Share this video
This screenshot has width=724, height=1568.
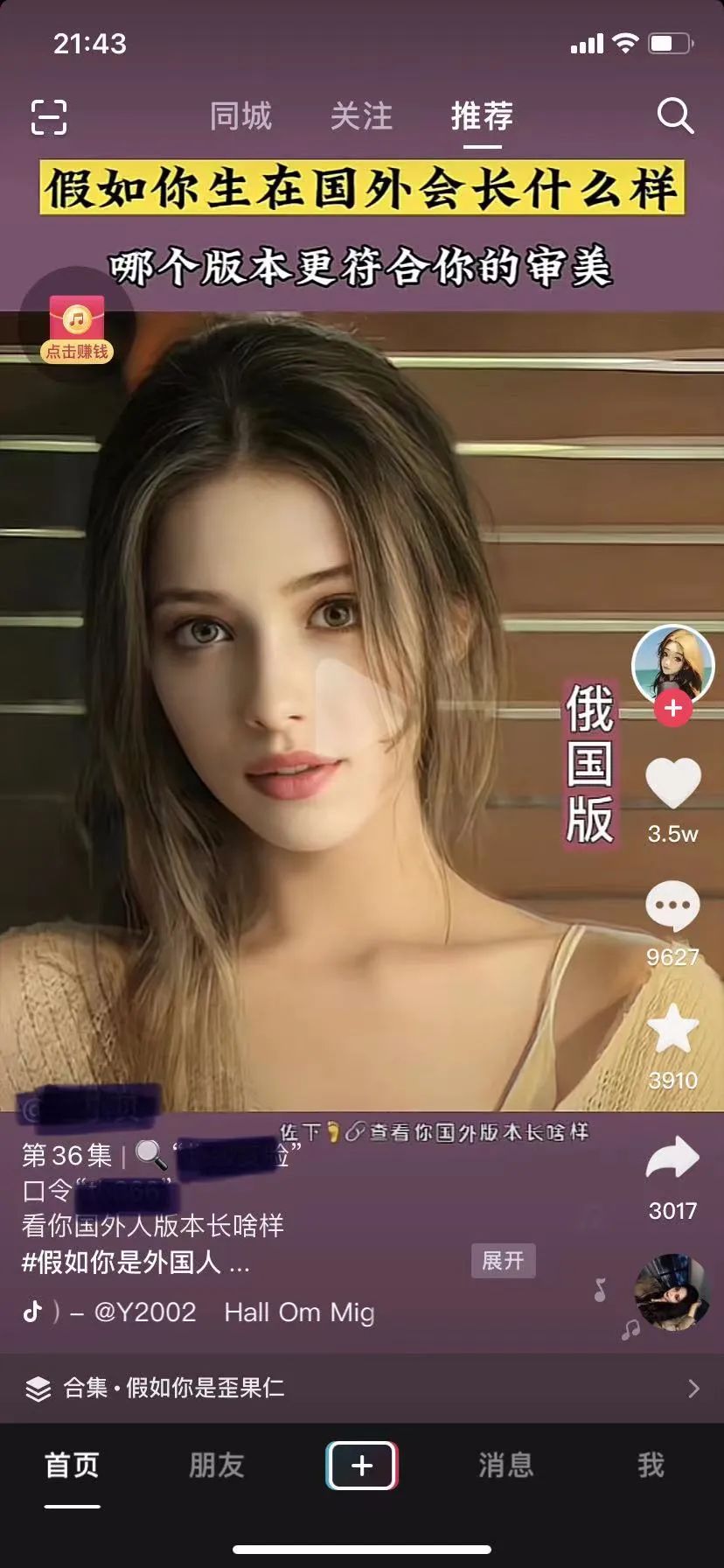click(x=672, y=1159)
